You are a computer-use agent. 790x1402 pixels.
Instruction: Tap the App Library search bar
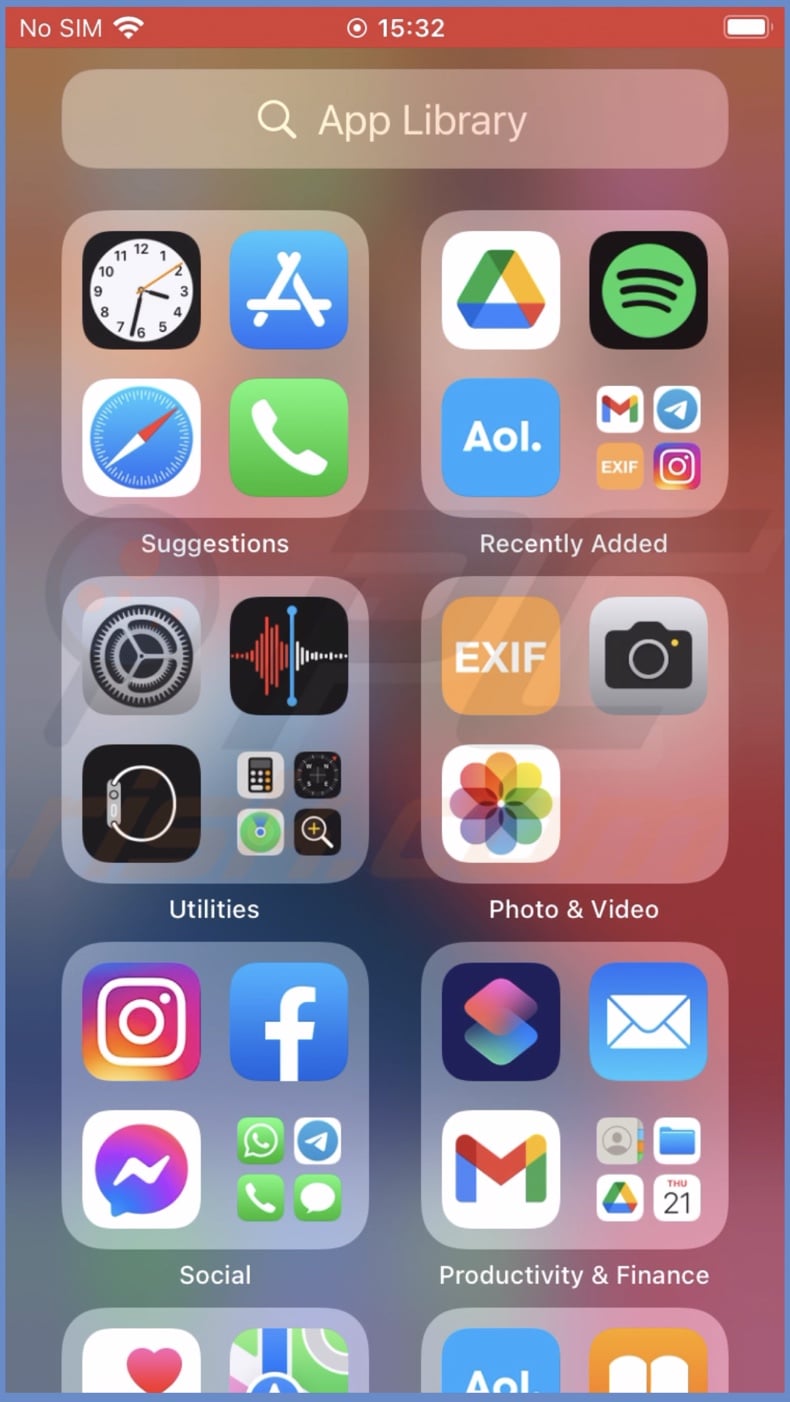pos(395,119)
